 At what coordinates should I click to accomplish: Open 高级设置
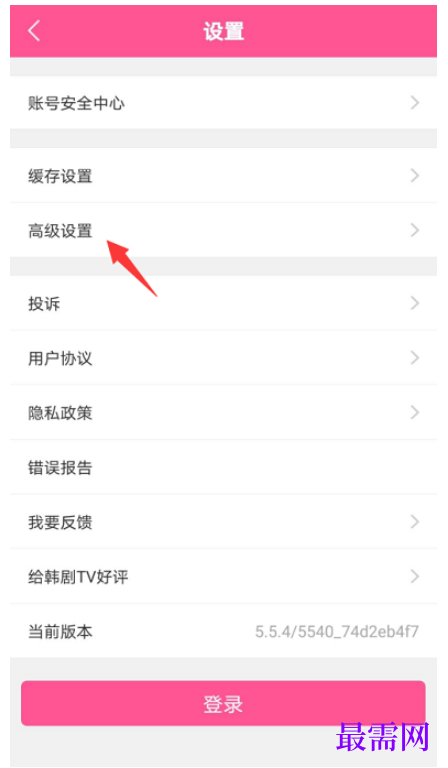pos(223,230)
